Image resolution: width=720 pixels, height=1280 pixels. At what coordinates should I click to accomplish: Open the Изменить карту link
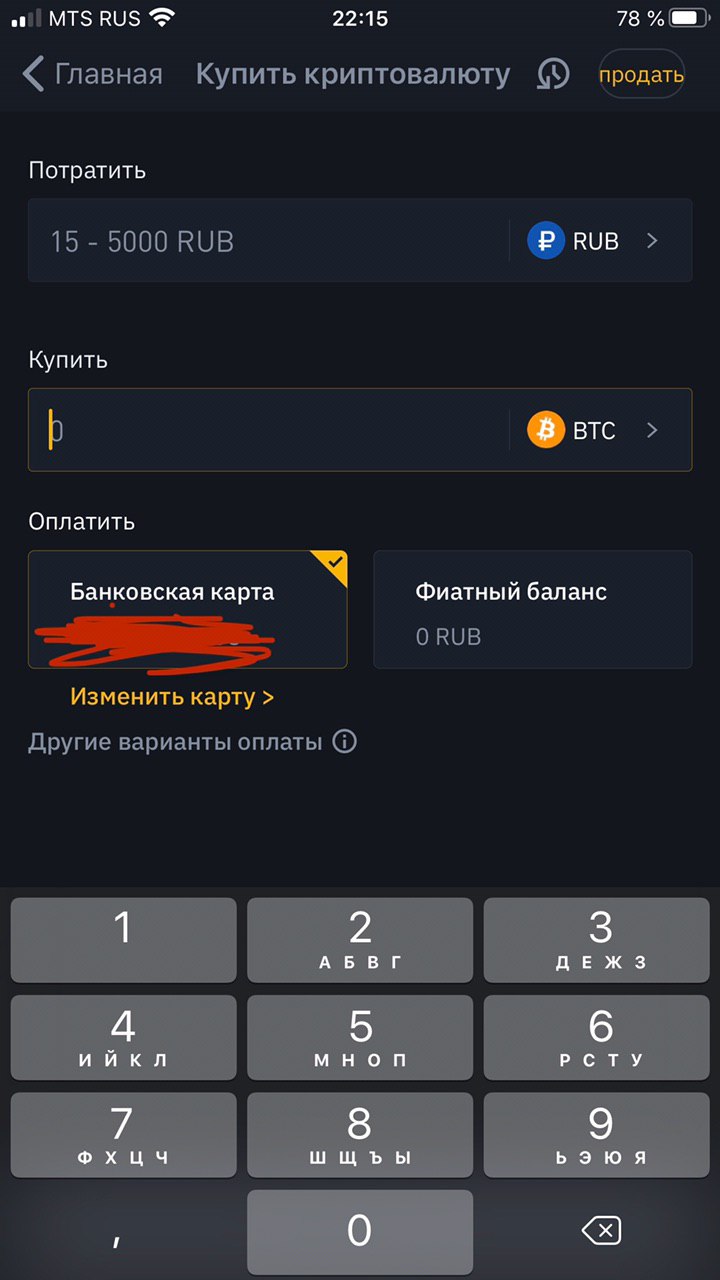[172, 697]
